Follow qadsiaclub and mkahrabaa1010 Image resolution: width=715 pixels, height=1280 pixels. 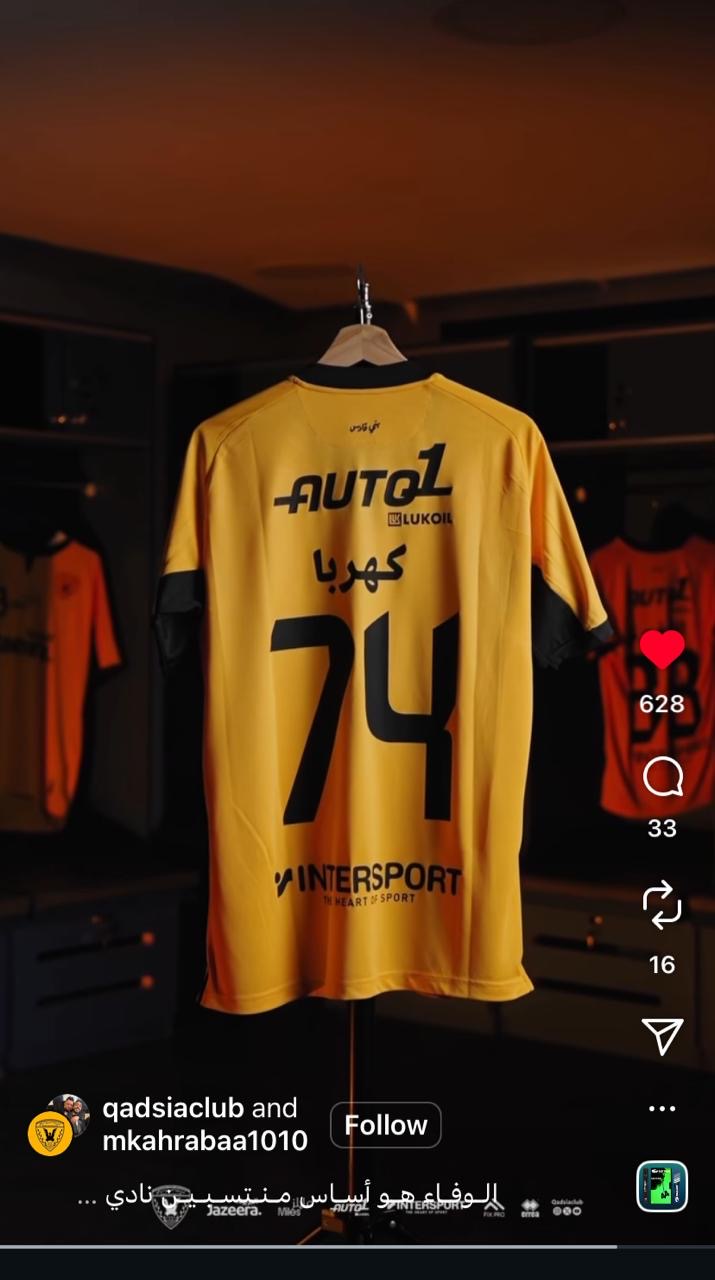pyautogui.click(x=385, y=1125)
